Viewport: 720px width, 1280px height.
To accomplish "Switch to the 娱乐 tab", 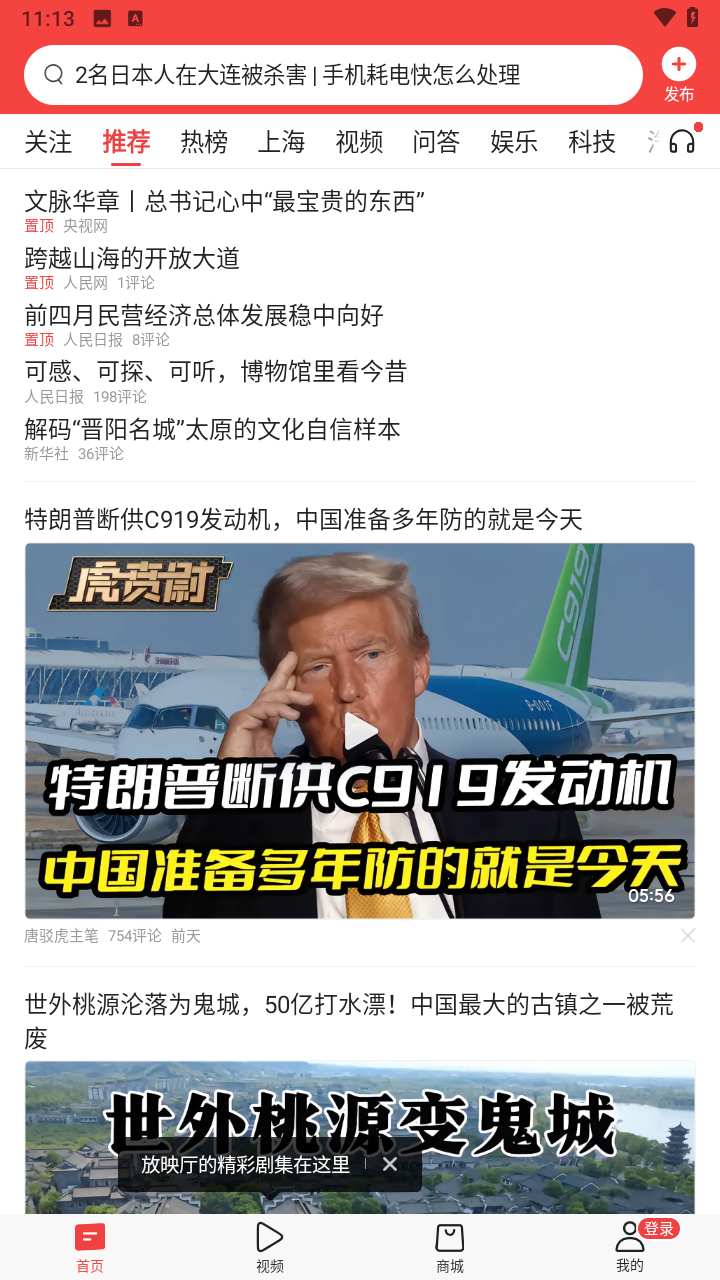I will [514, 142].
